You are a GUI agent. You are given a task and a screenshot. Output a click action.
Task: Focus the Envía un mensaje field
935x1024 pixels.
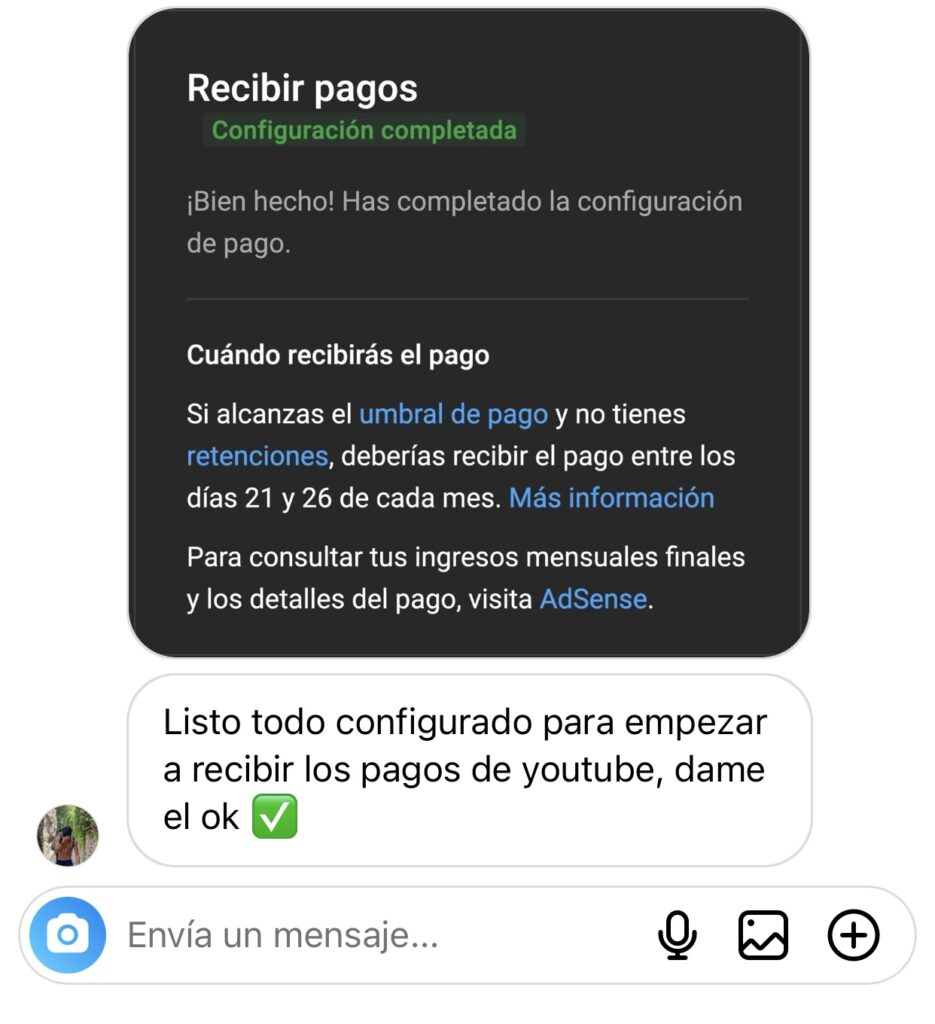pos(380,936)
